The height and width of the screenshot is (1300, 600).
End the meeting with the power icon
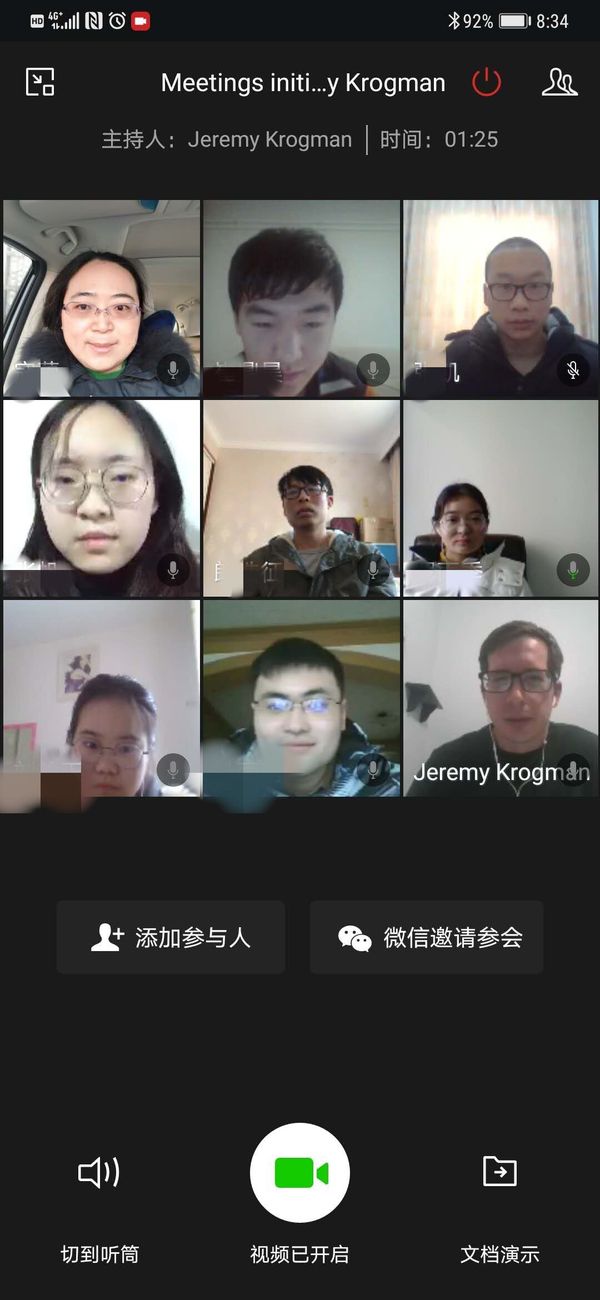(x=487, y=82)
